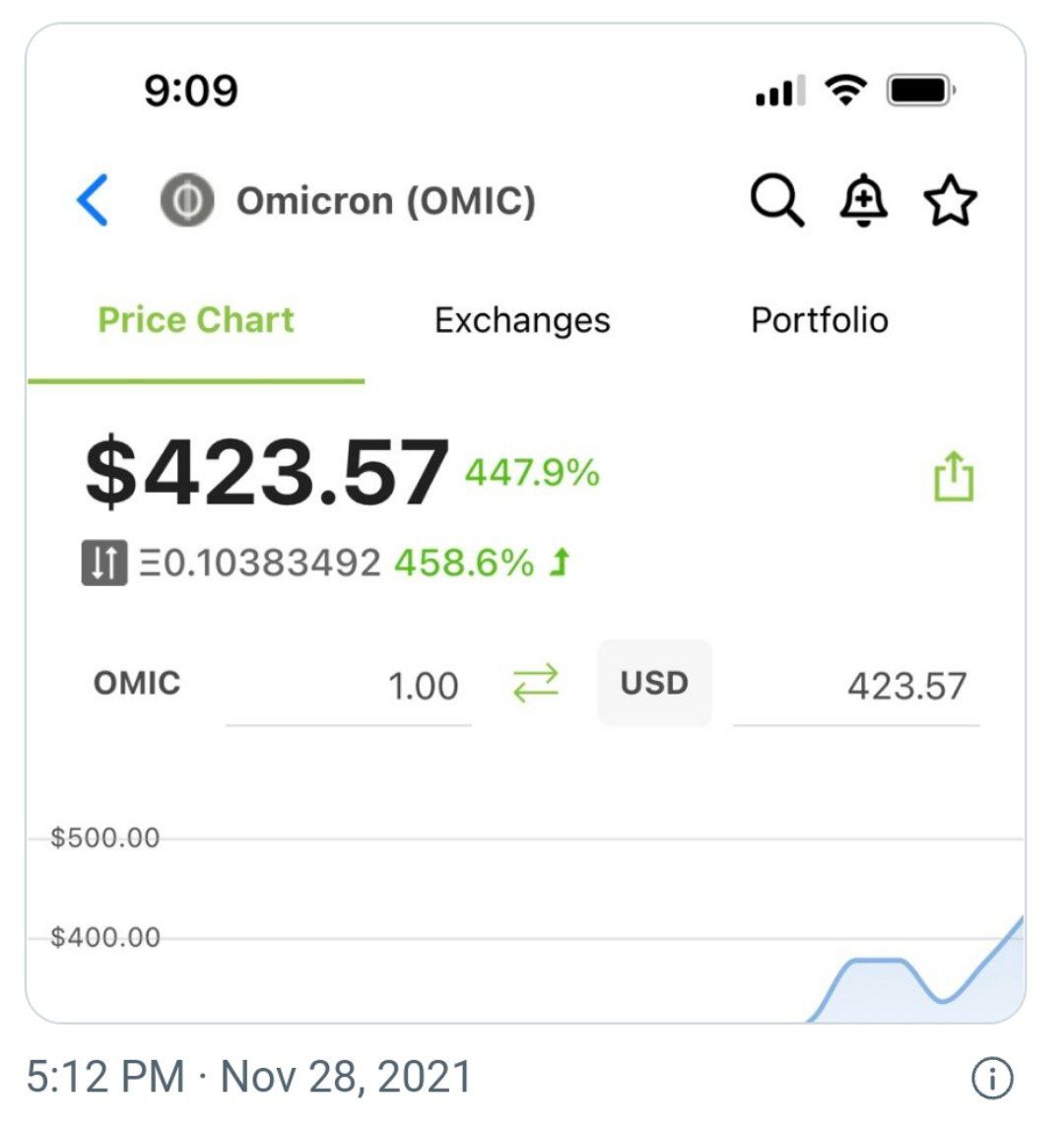The width and height of the screenshot is (1064, 1128).
Task: Open the USD currency selector
Action: coord(654,682)
